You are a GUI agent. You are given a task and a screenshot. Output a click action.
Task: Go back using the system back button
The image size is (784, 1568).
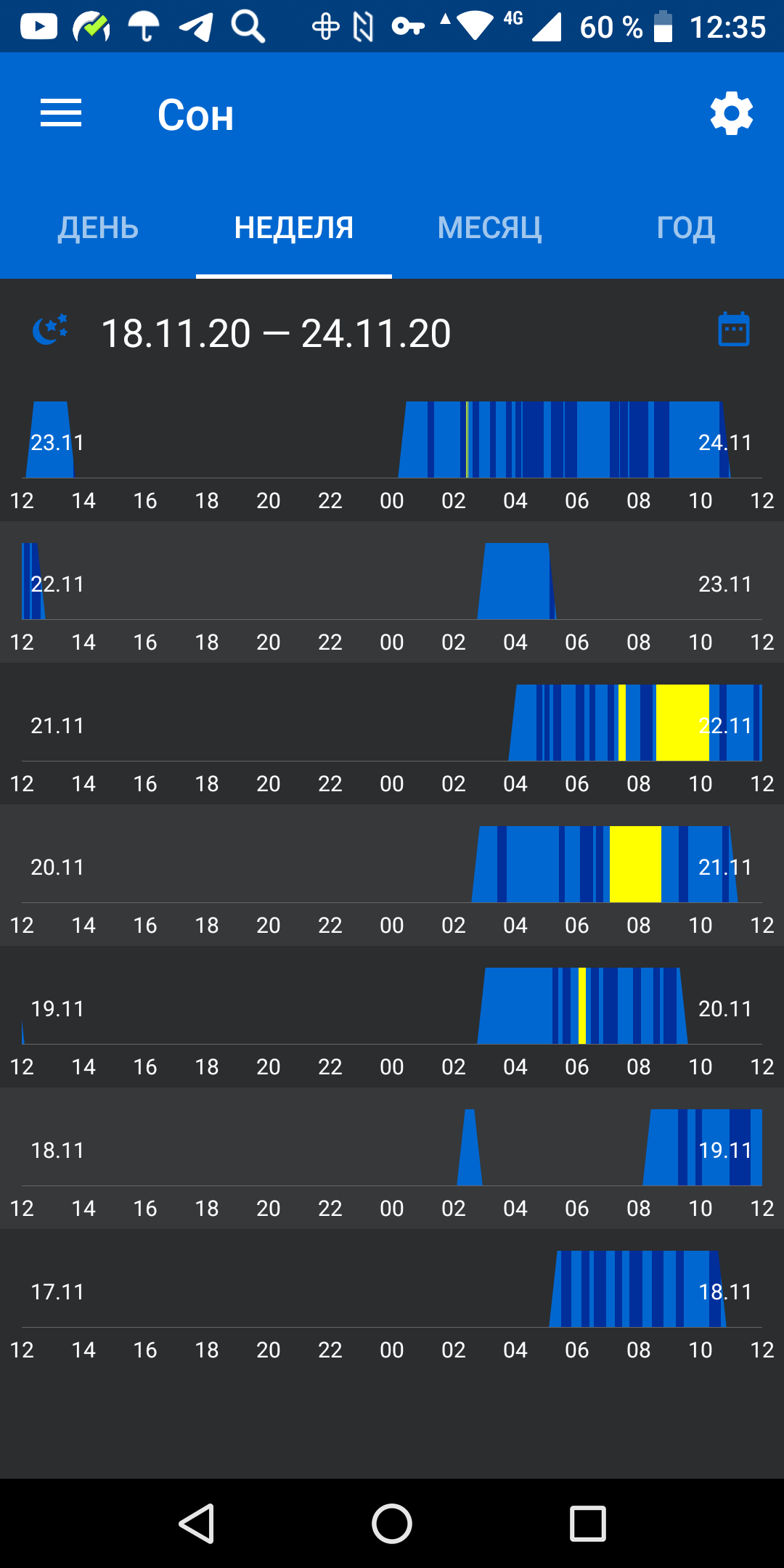196,1523
